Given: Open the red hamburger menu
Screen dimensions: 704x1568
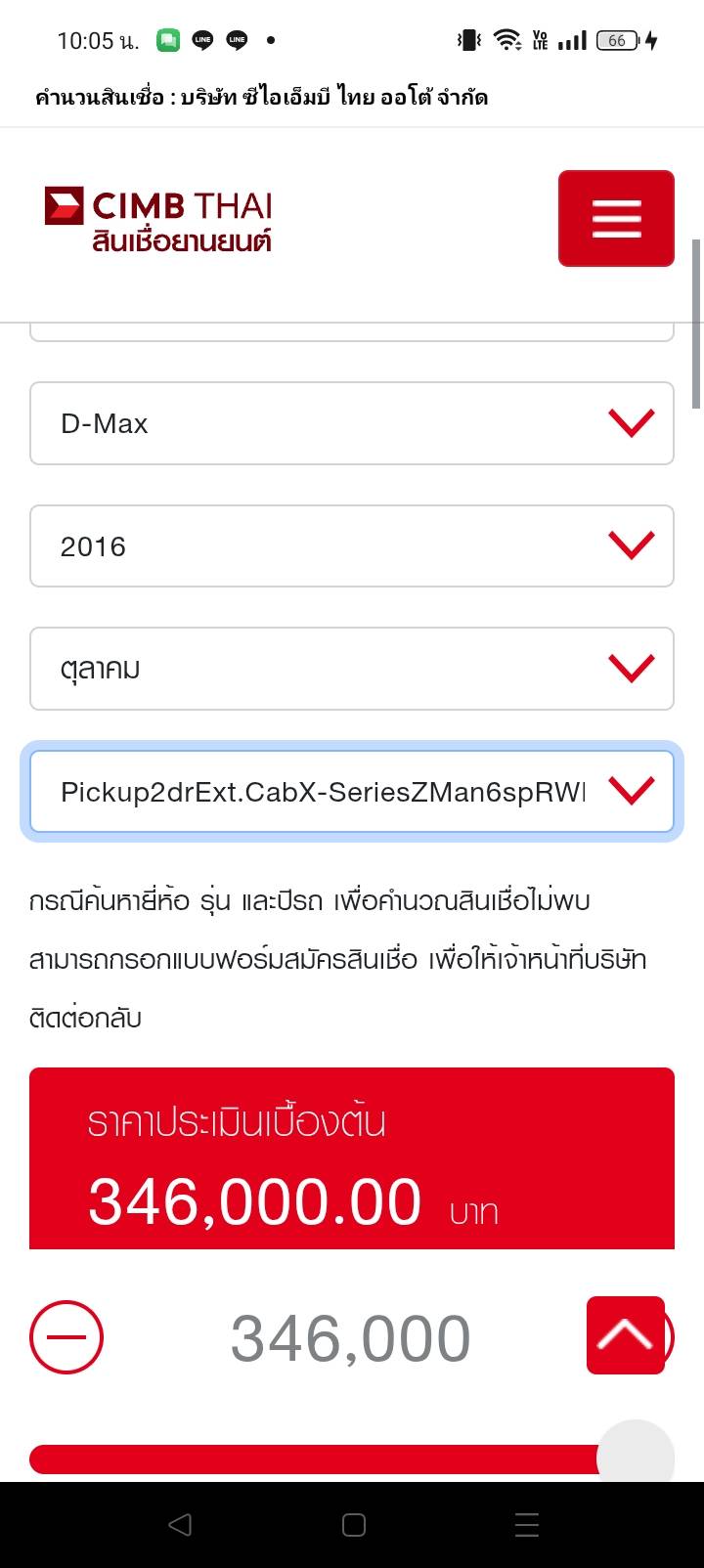Looking at the screenshot, I should click(616, 218).
